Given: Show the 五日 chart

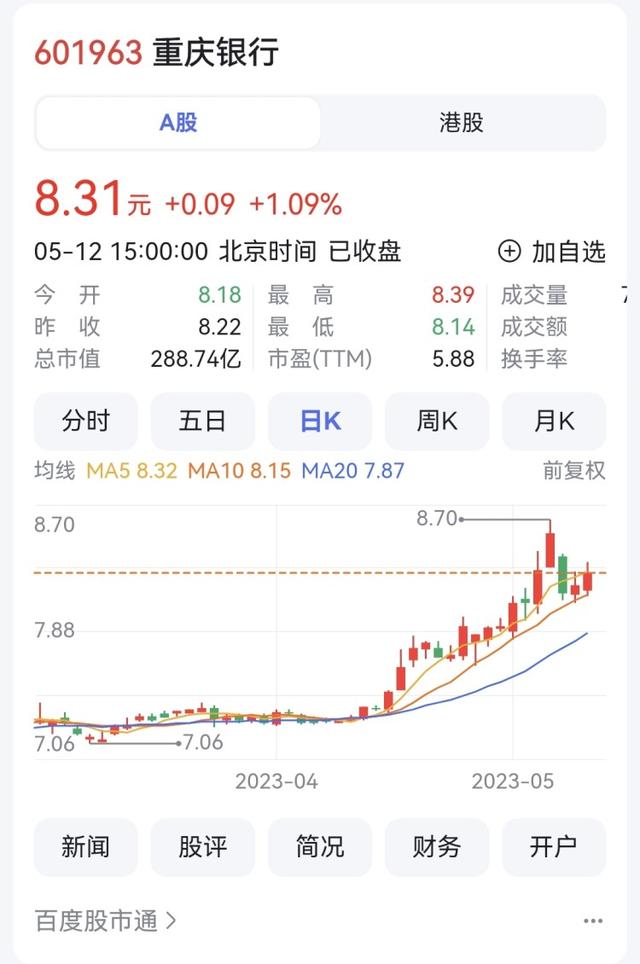Looking at the screenshot, I should [203, 421].
